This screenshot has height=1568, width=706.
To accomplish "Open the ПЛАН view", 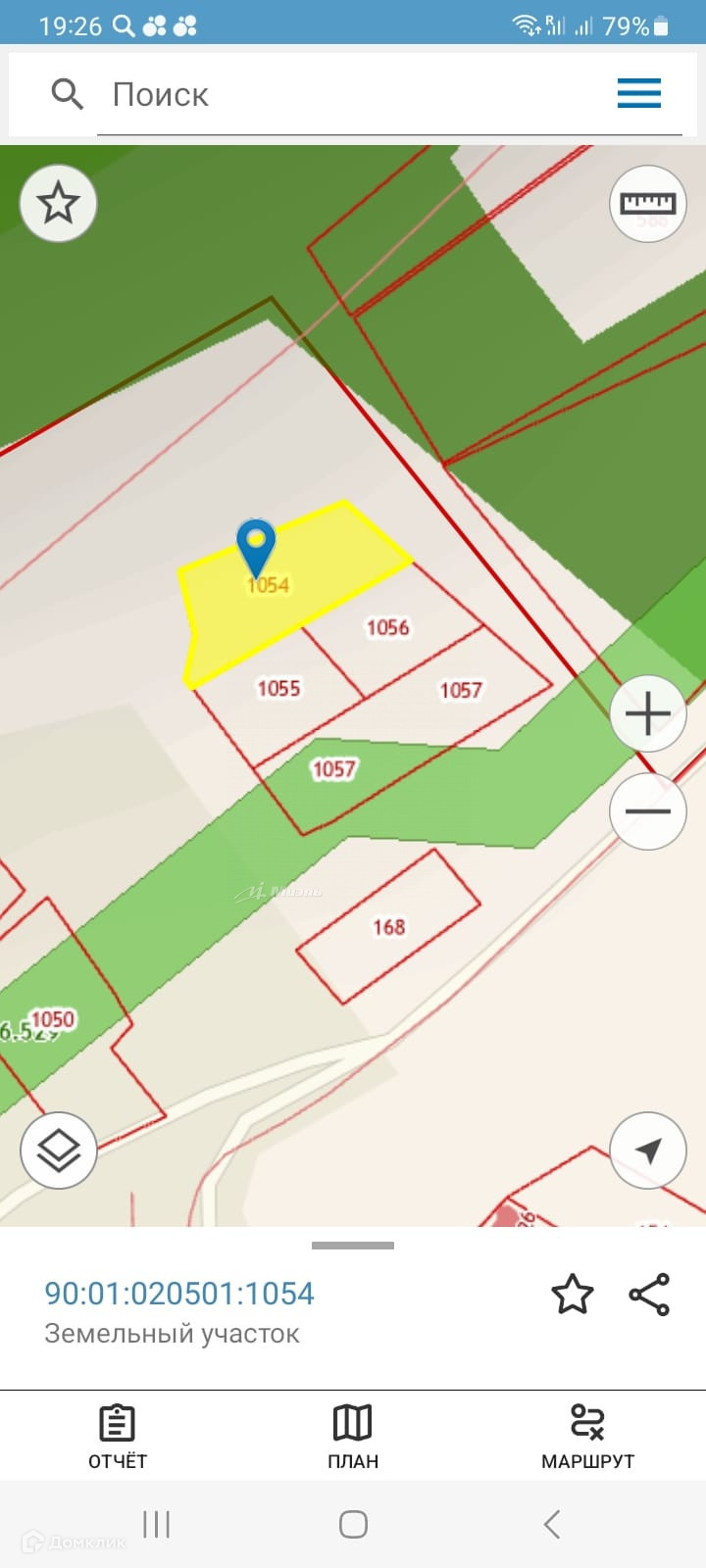I will [x=353, y=1436].
